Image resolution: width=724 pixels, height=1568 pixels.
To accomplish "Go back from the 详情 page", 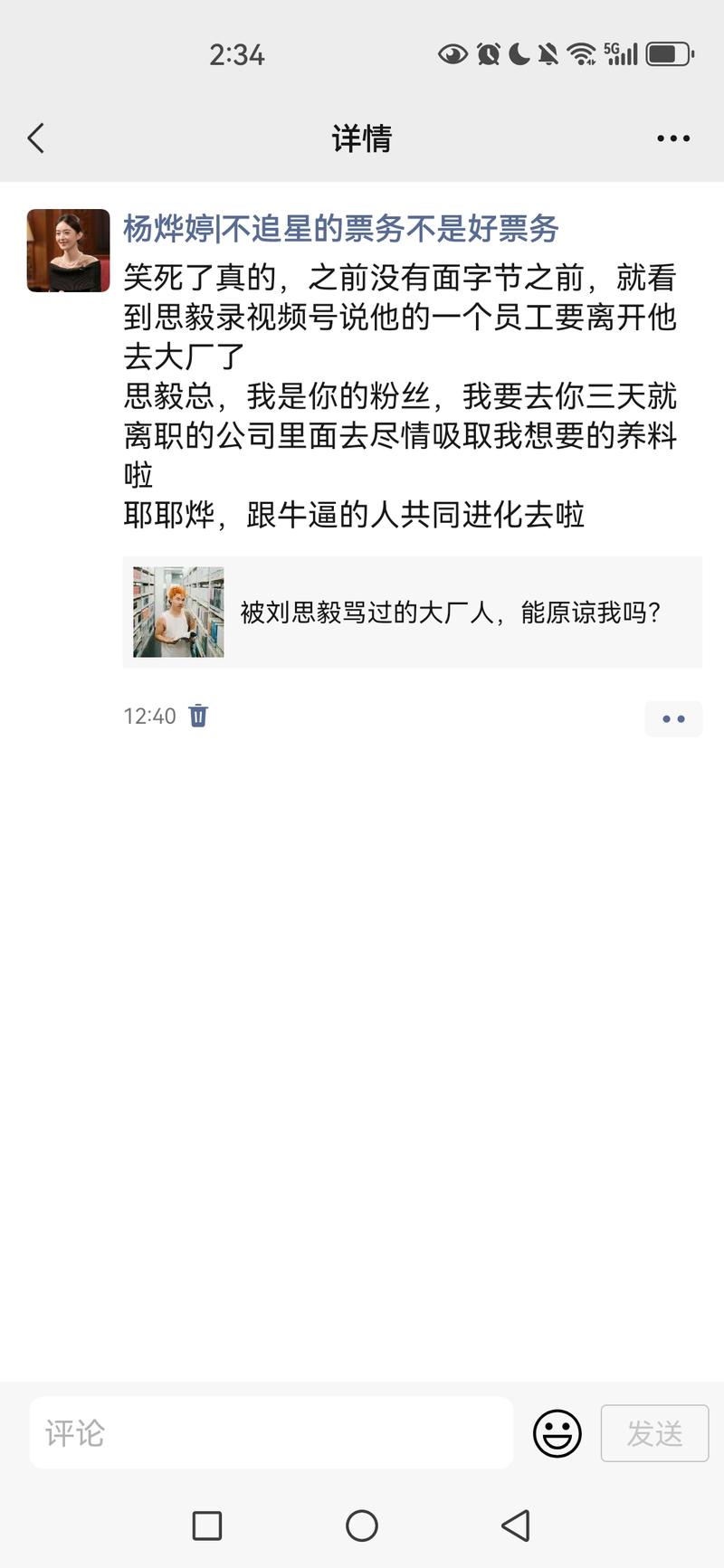I will [36, 138].
